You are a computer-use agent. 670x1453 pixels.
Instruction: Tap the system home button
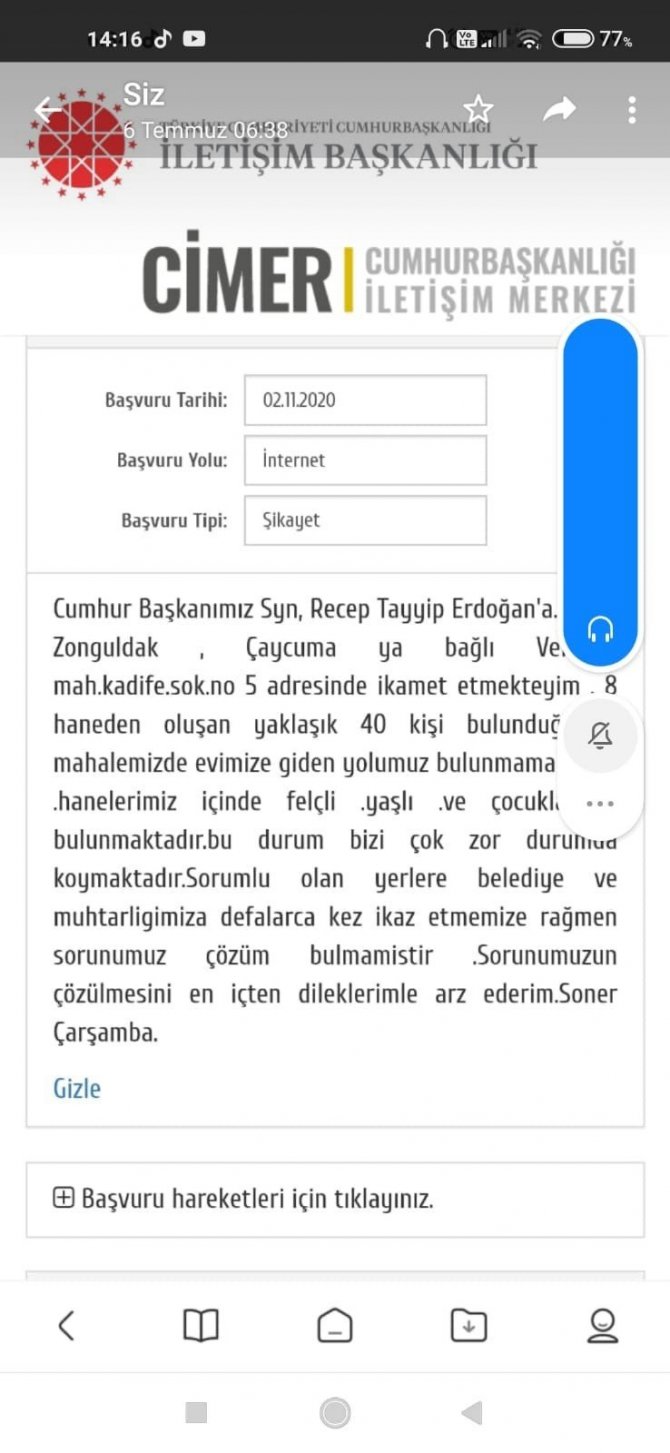[x=335, y=1412]
